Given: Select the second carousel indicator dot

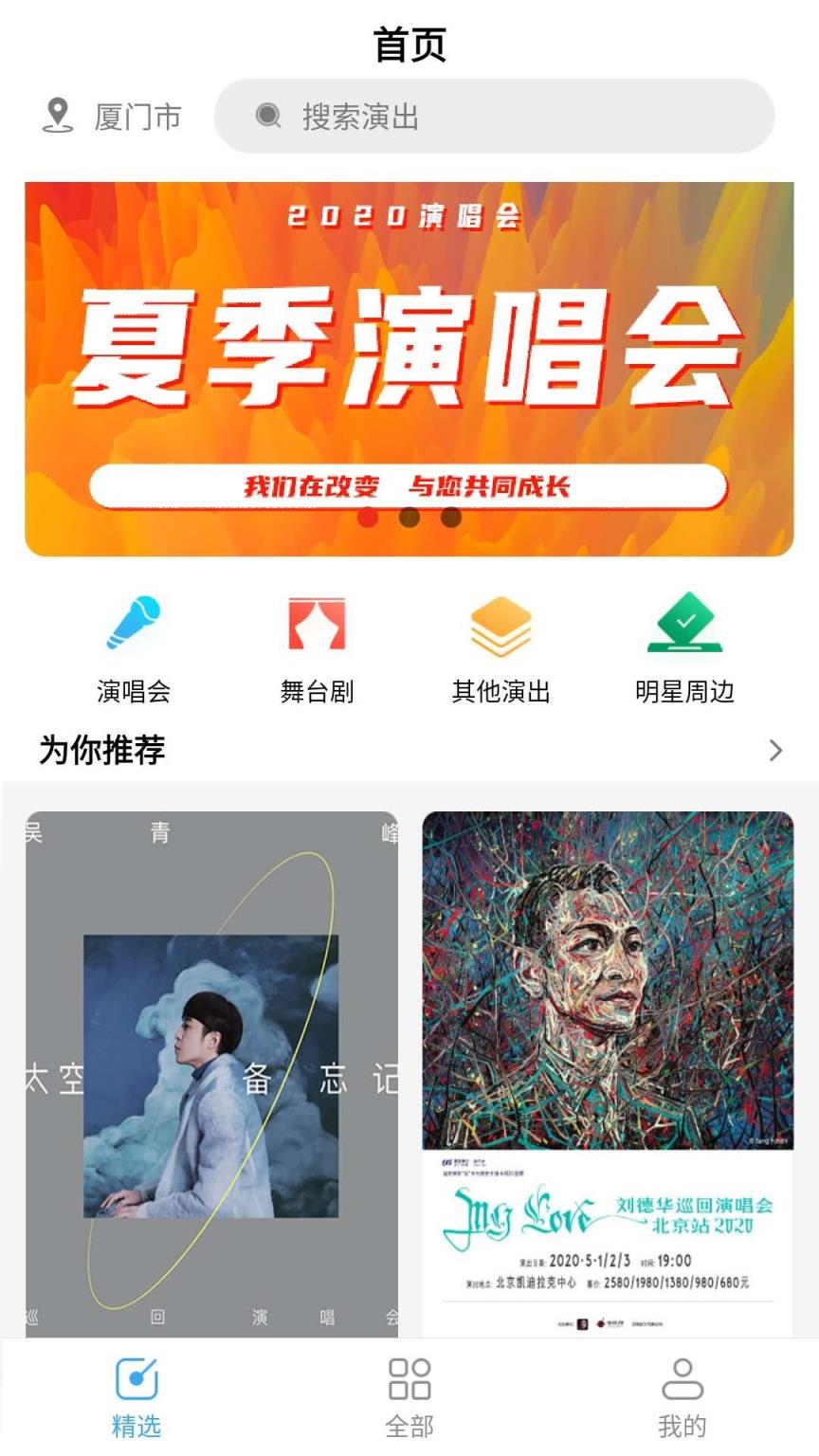Looking at the screenshot, I should coord(409,518).
